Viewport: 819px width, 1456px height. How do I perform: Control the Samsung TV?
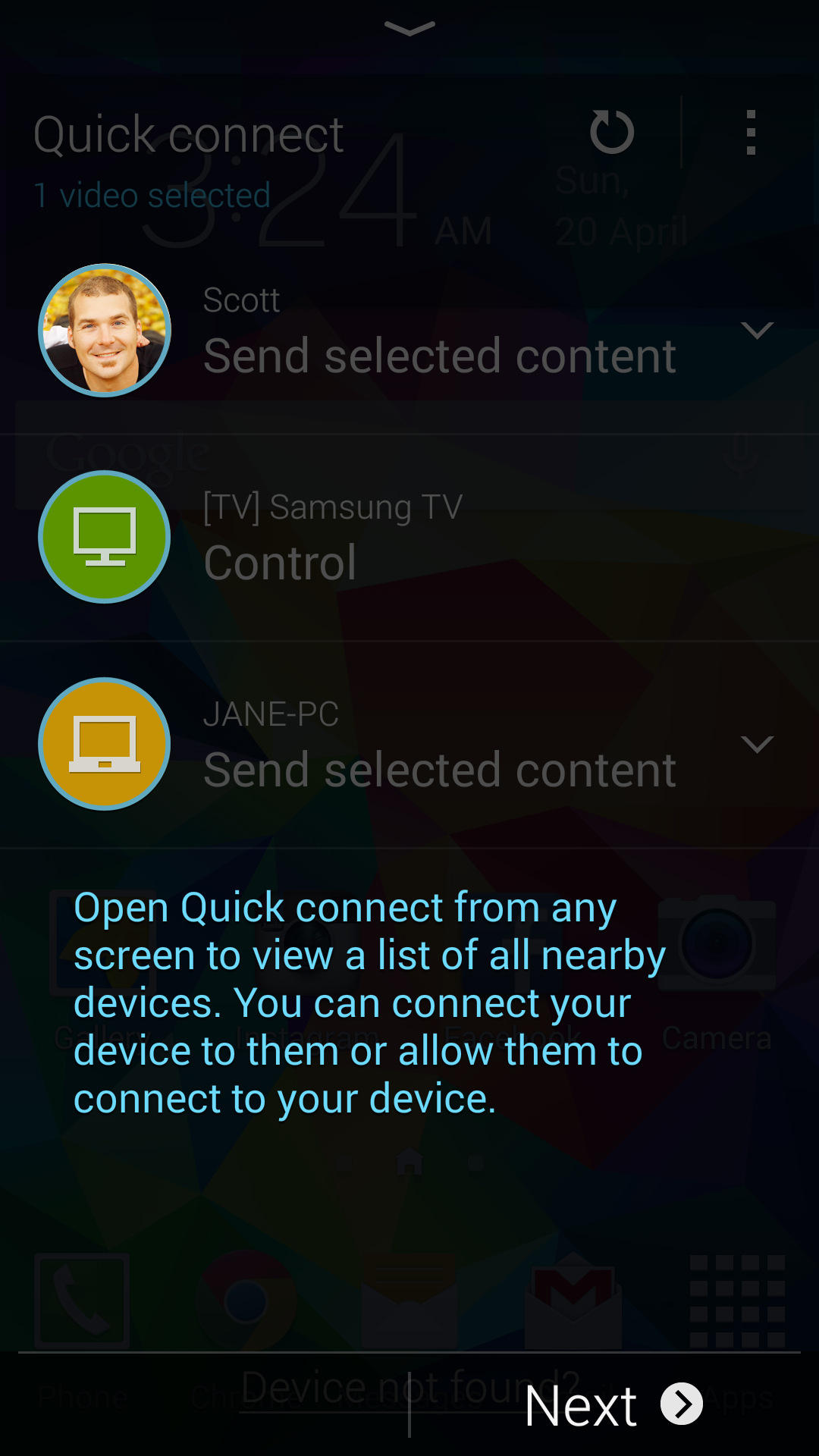click(409, 538)
